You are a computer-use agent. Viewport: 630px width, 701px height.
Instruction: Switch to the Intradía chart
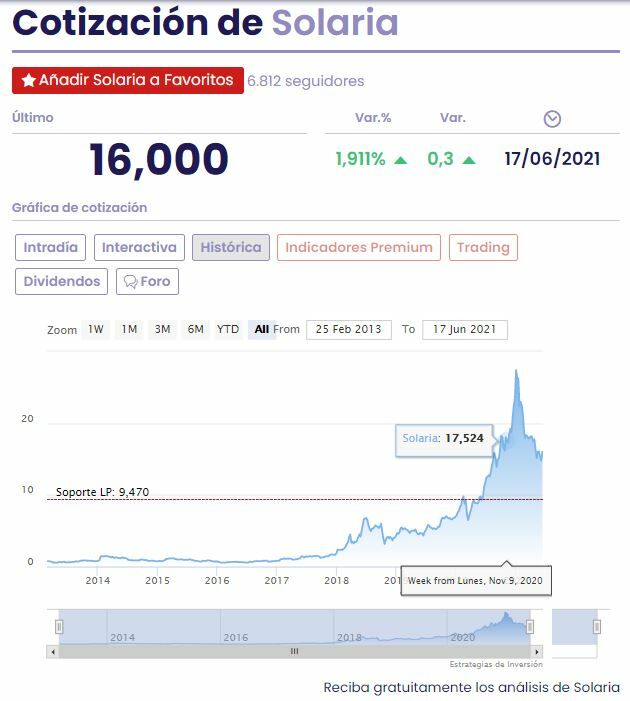click(x=51, y=247)
